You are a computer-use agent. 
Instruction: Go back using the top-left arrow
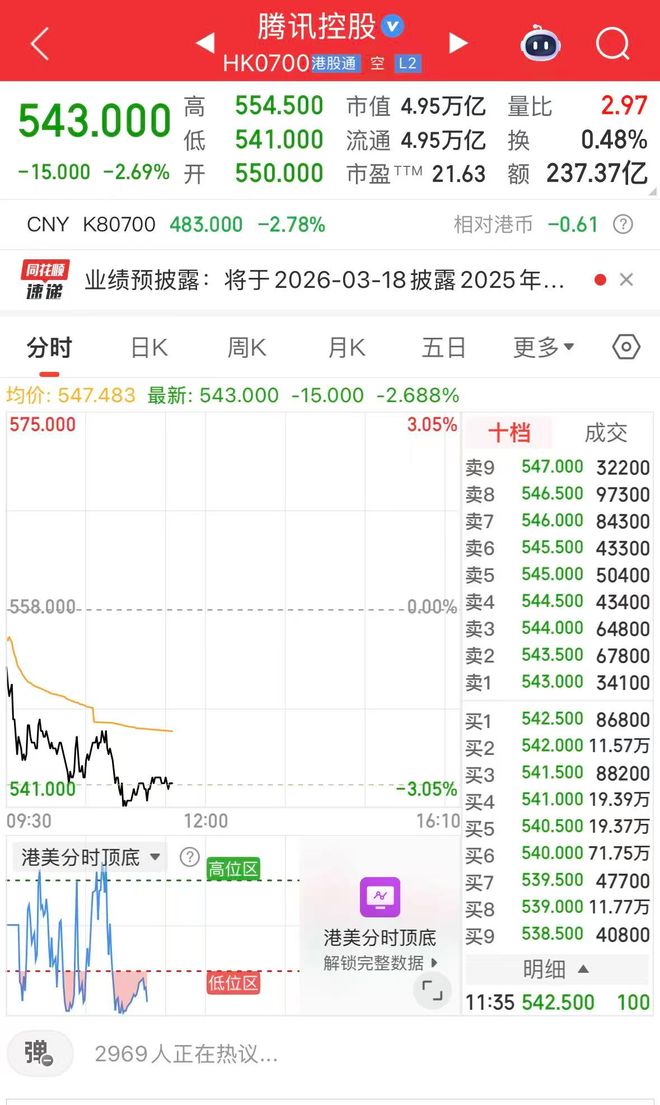tap(40, 43)
